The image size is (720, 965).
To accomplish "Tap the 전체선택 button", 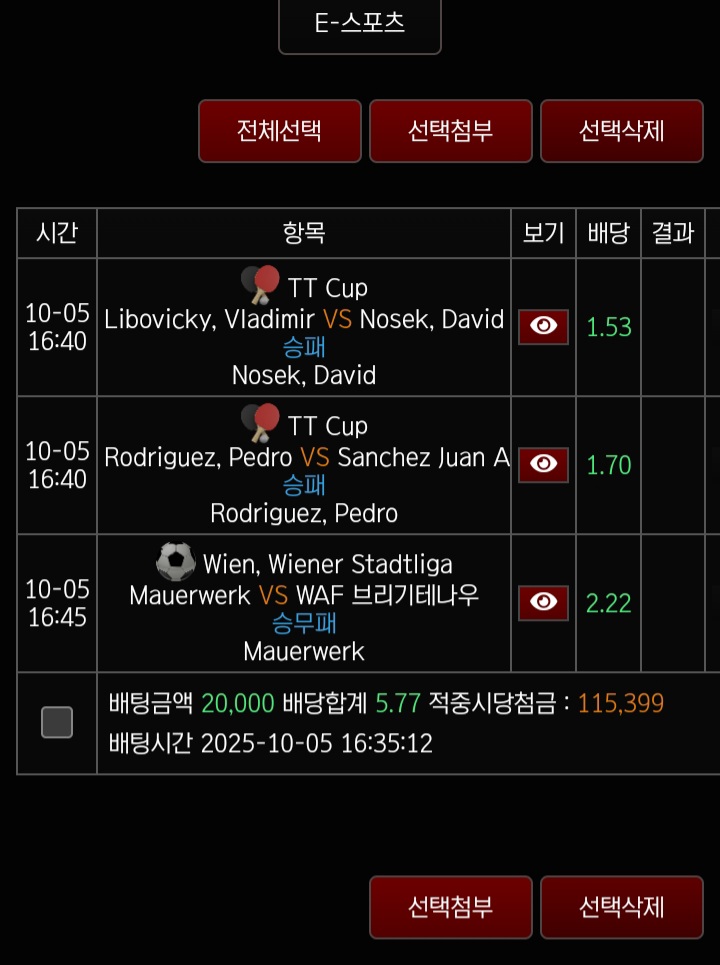I will (x=279, y=131).
